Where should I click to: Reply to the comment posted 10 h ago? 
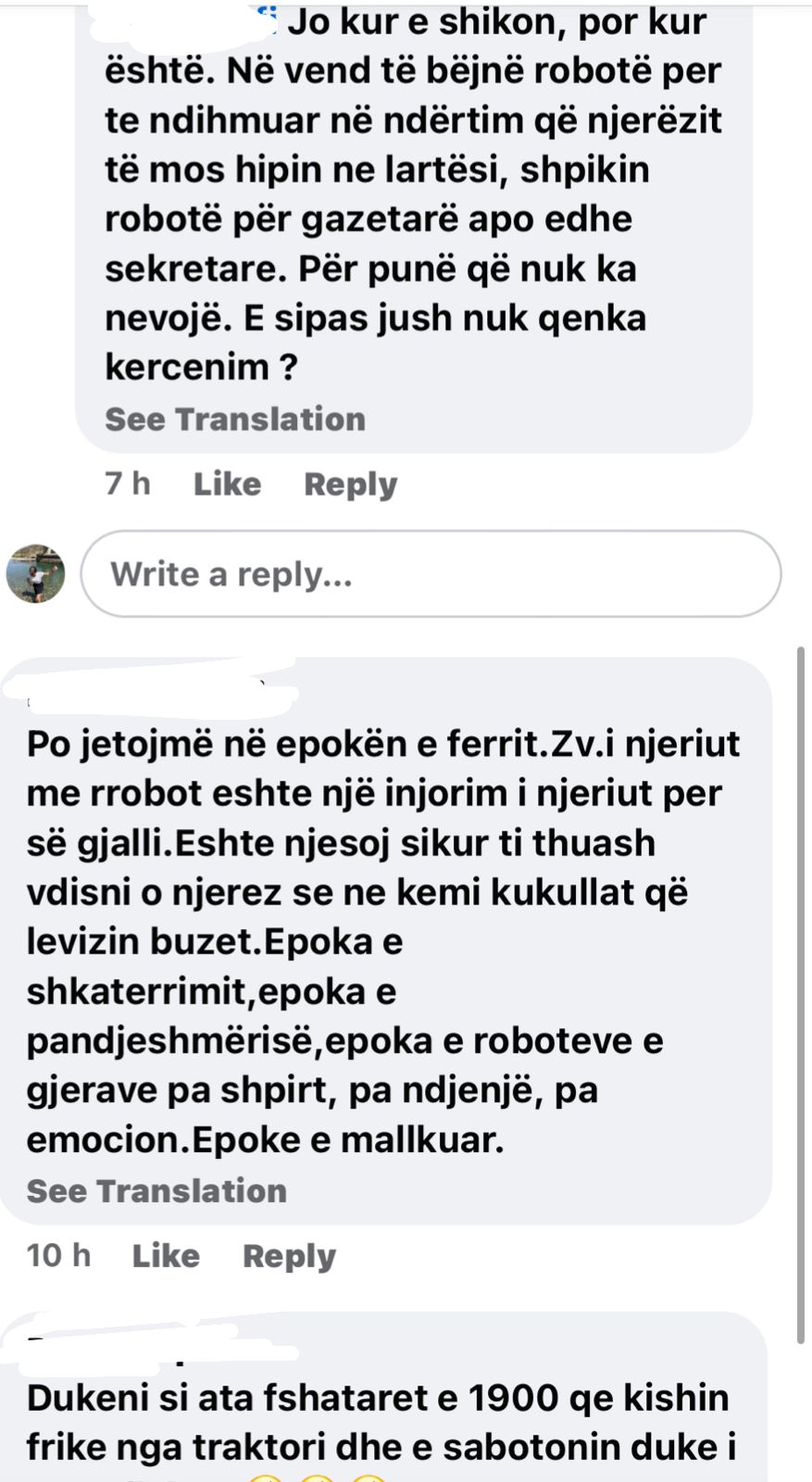pos(289,1255)
